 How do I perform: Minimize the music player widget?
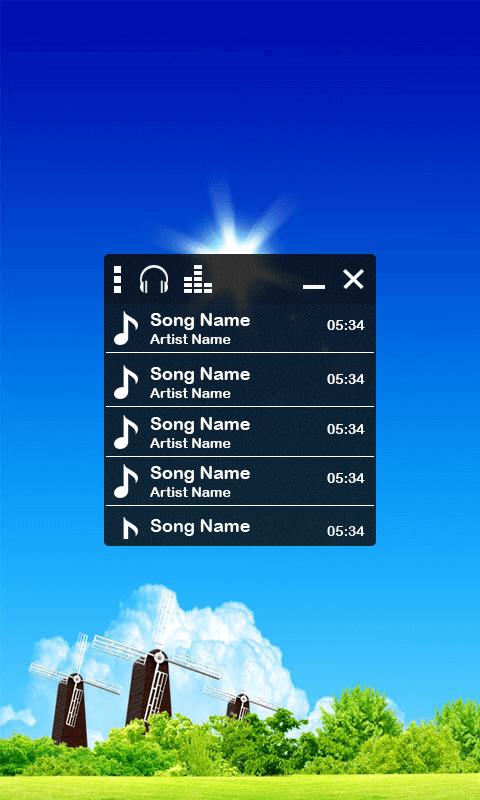314,287
